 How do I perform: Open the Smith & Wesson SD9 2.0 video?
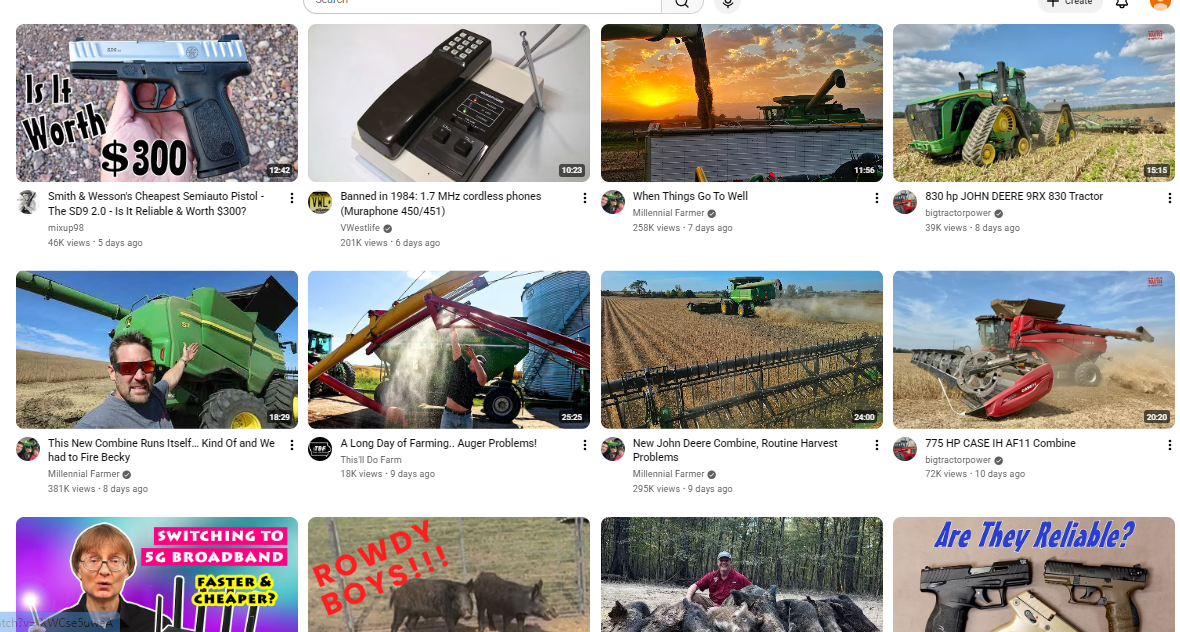point(156,103)
